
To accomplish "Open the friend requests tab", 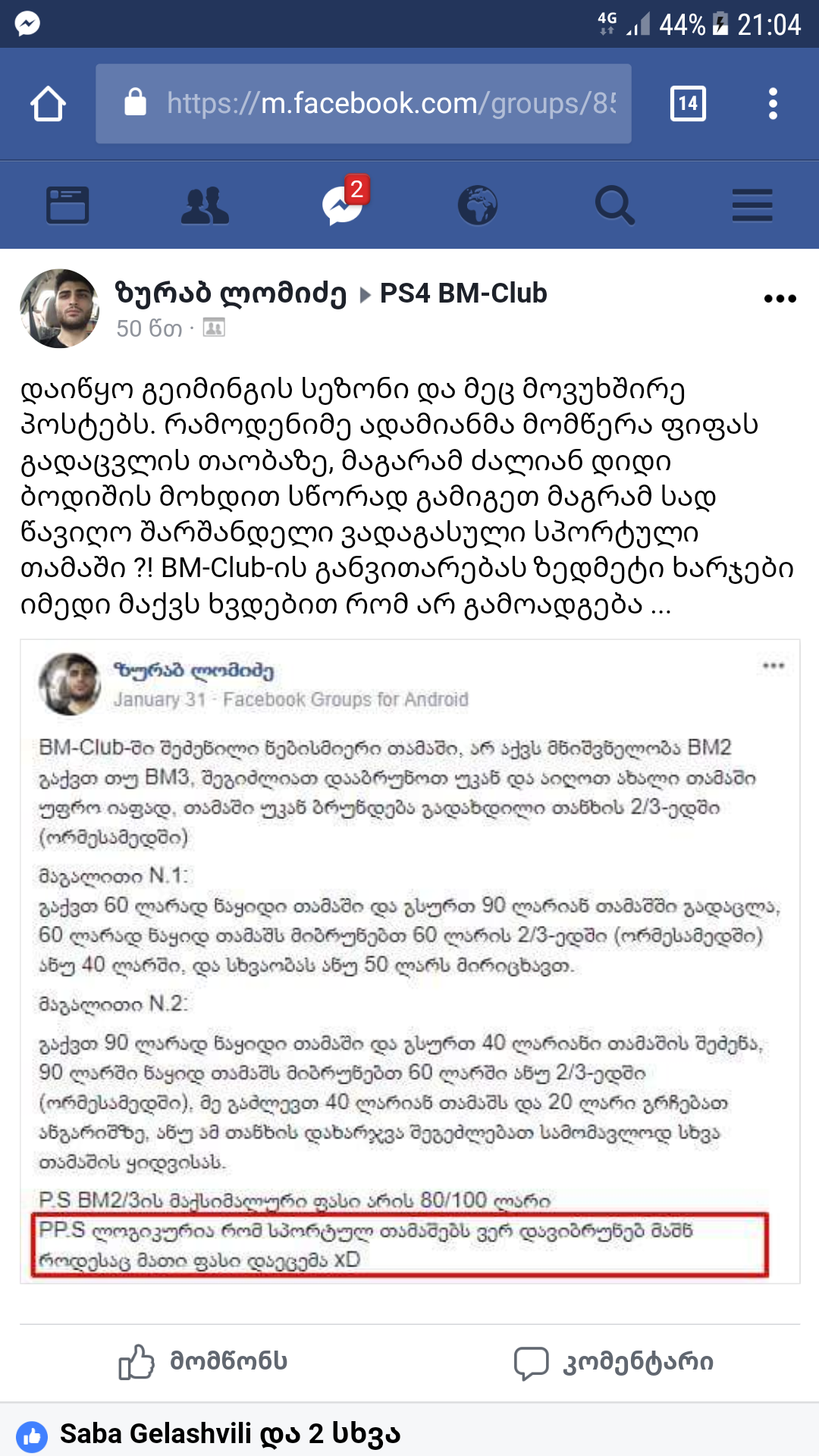I will coord(205,205).
